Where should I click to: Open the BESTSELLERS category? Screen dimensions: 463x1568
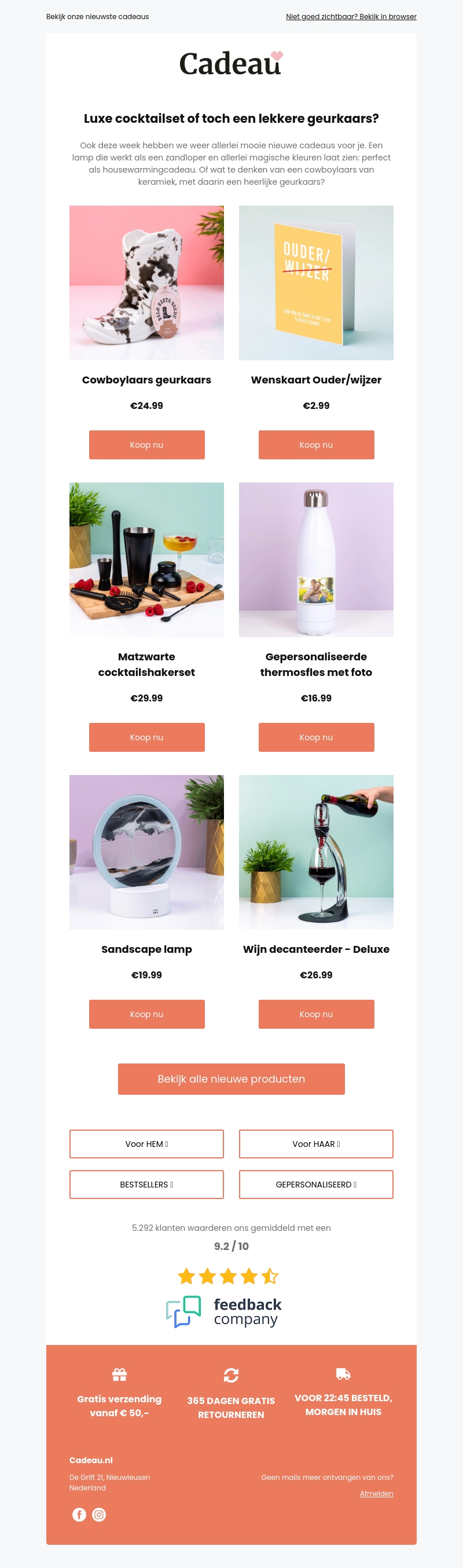(146, 1185)
